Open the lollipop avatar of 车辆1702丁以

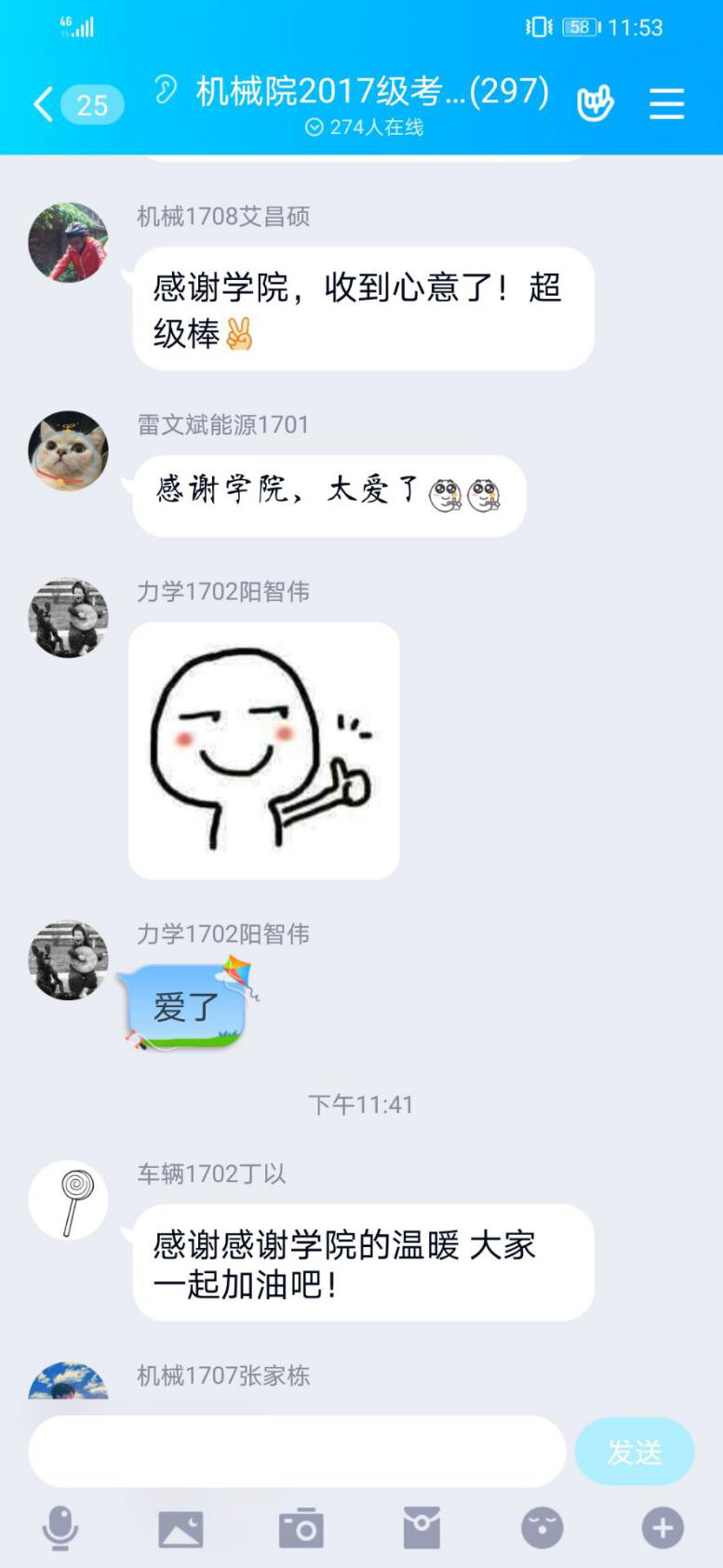[68, 1200]
